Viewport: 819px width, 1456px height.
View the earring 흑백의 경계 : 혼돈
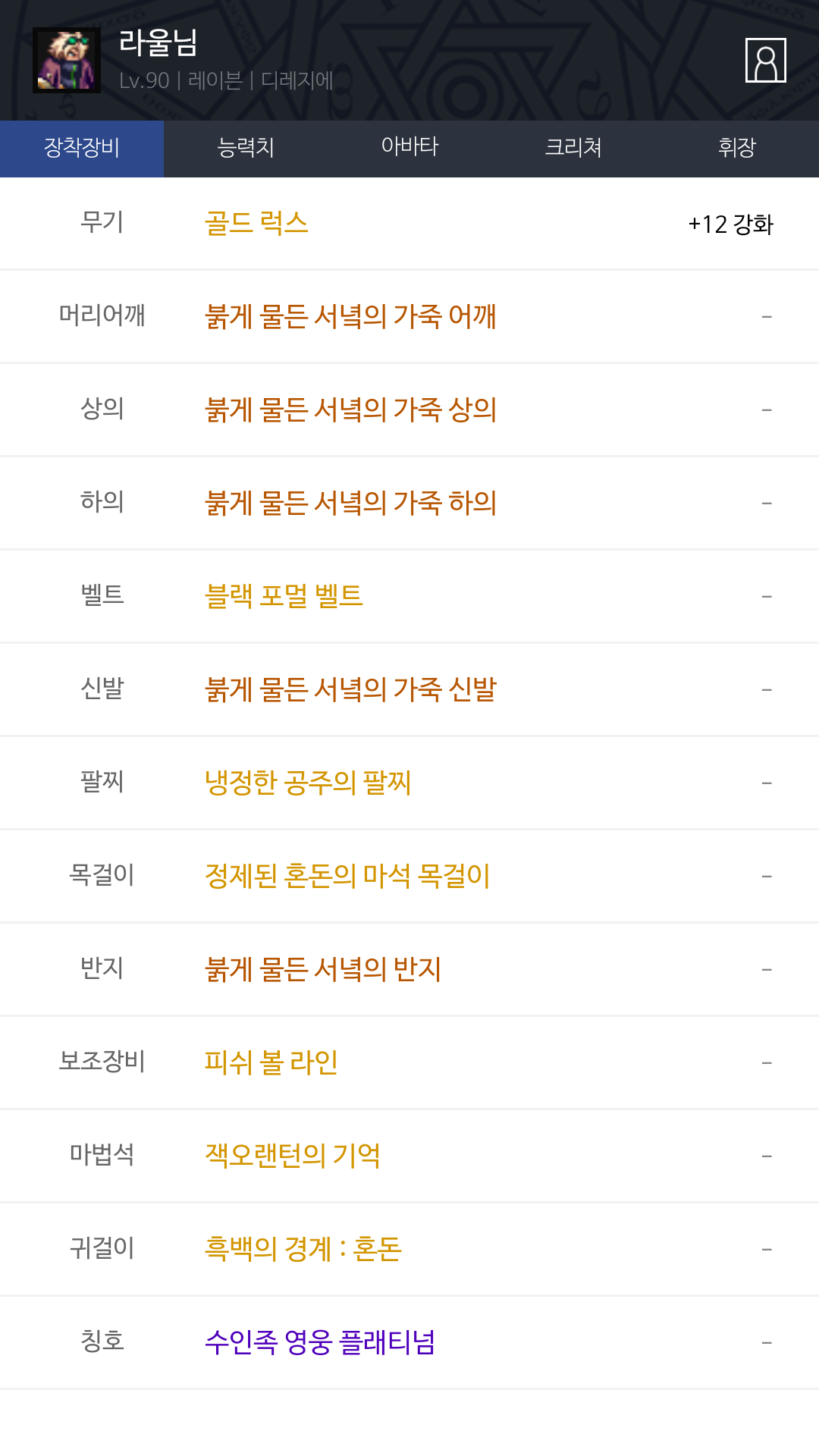(303, 1249)
